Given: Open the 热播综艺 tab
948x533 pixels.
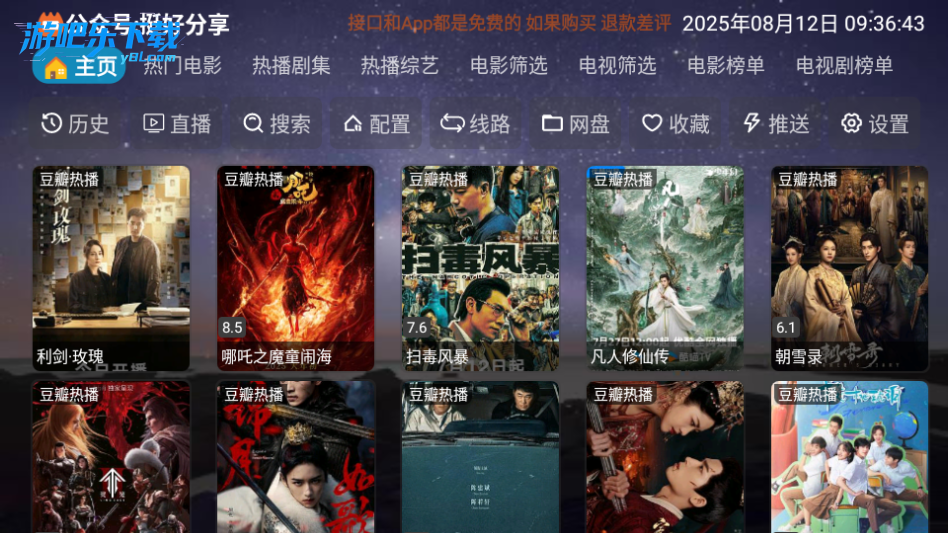Looking at the screenshot, I should pos(400,66).
